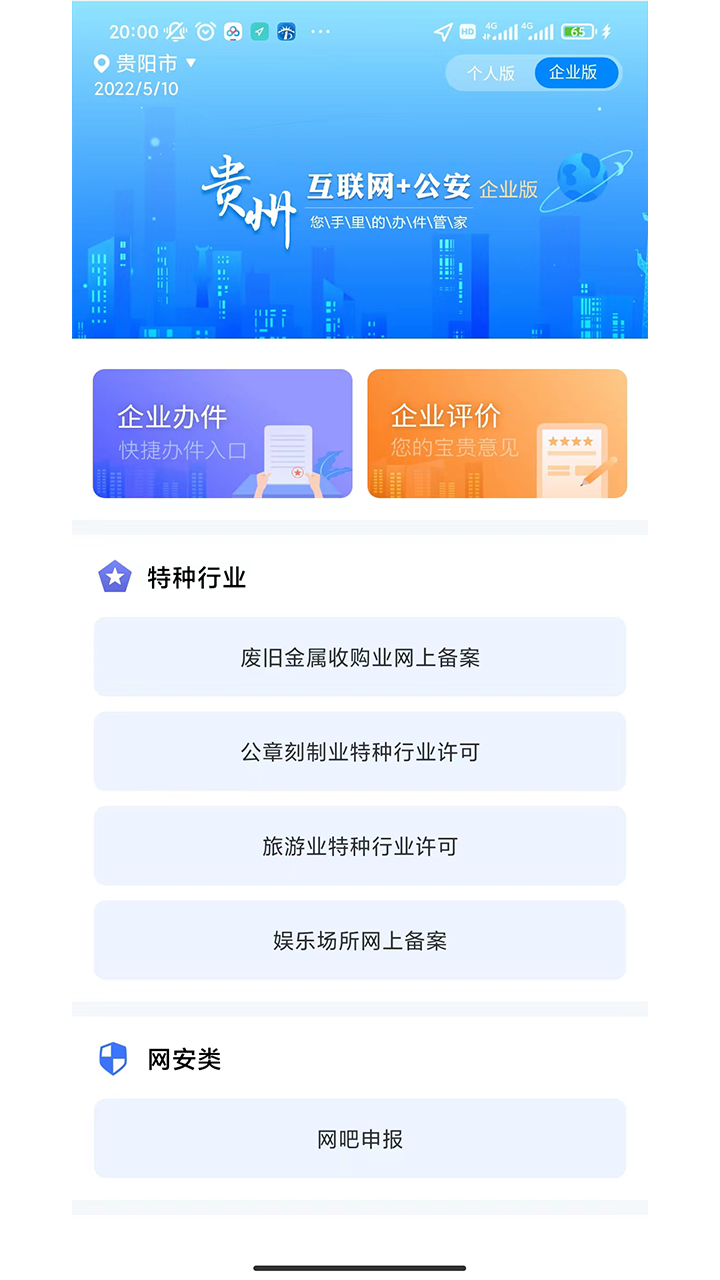Switch to the 个人版 mode
Image resolution: width=720 pixels, height=1280 pixels.
492,72
